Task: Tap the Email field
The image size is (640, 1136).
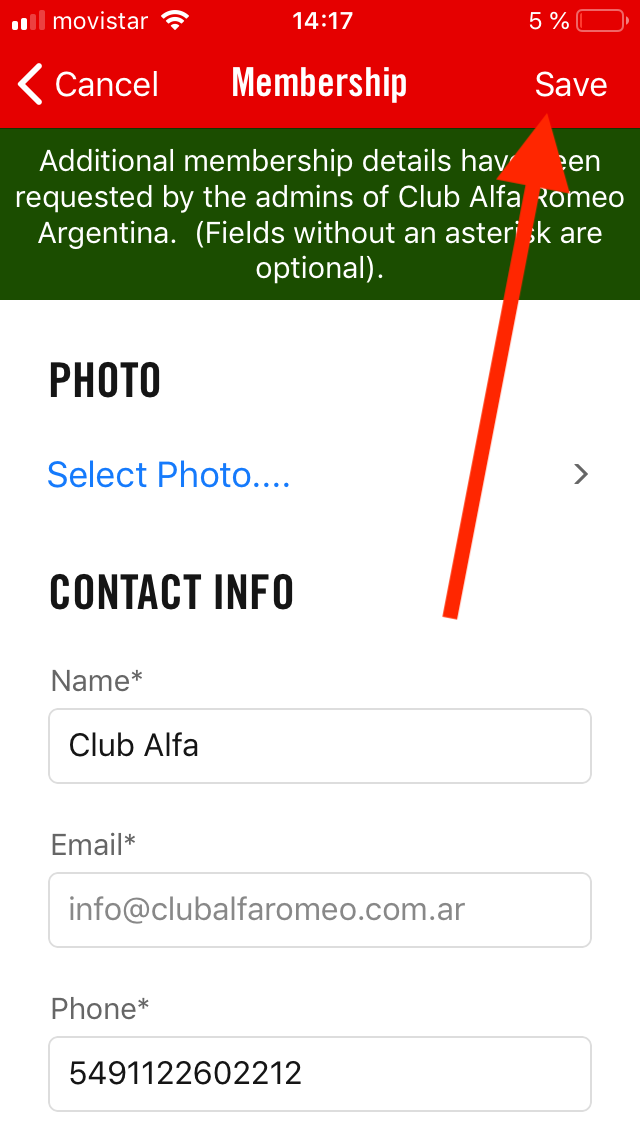Action: 320,910
